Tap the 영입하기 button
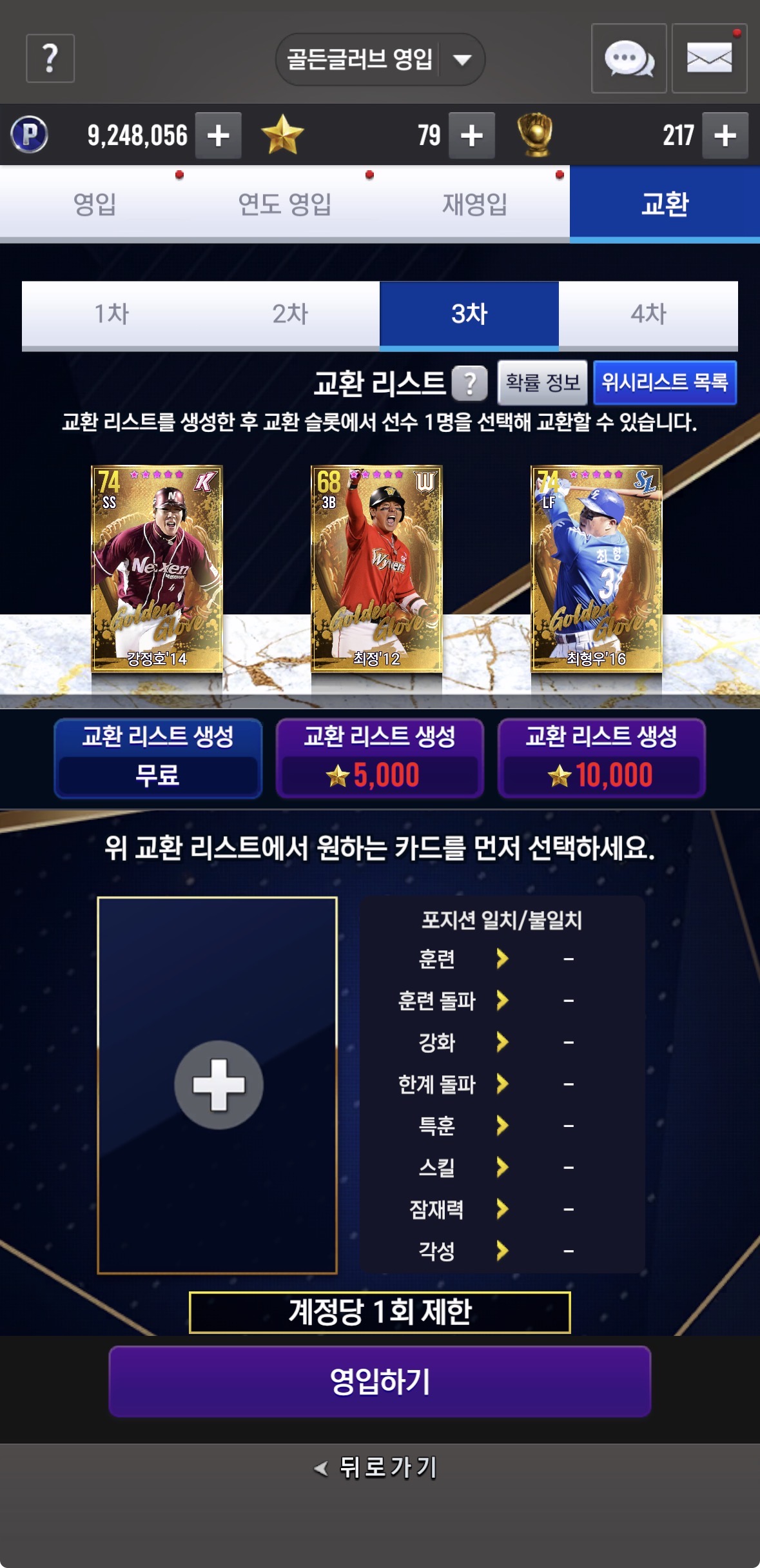 point(380,1381)
